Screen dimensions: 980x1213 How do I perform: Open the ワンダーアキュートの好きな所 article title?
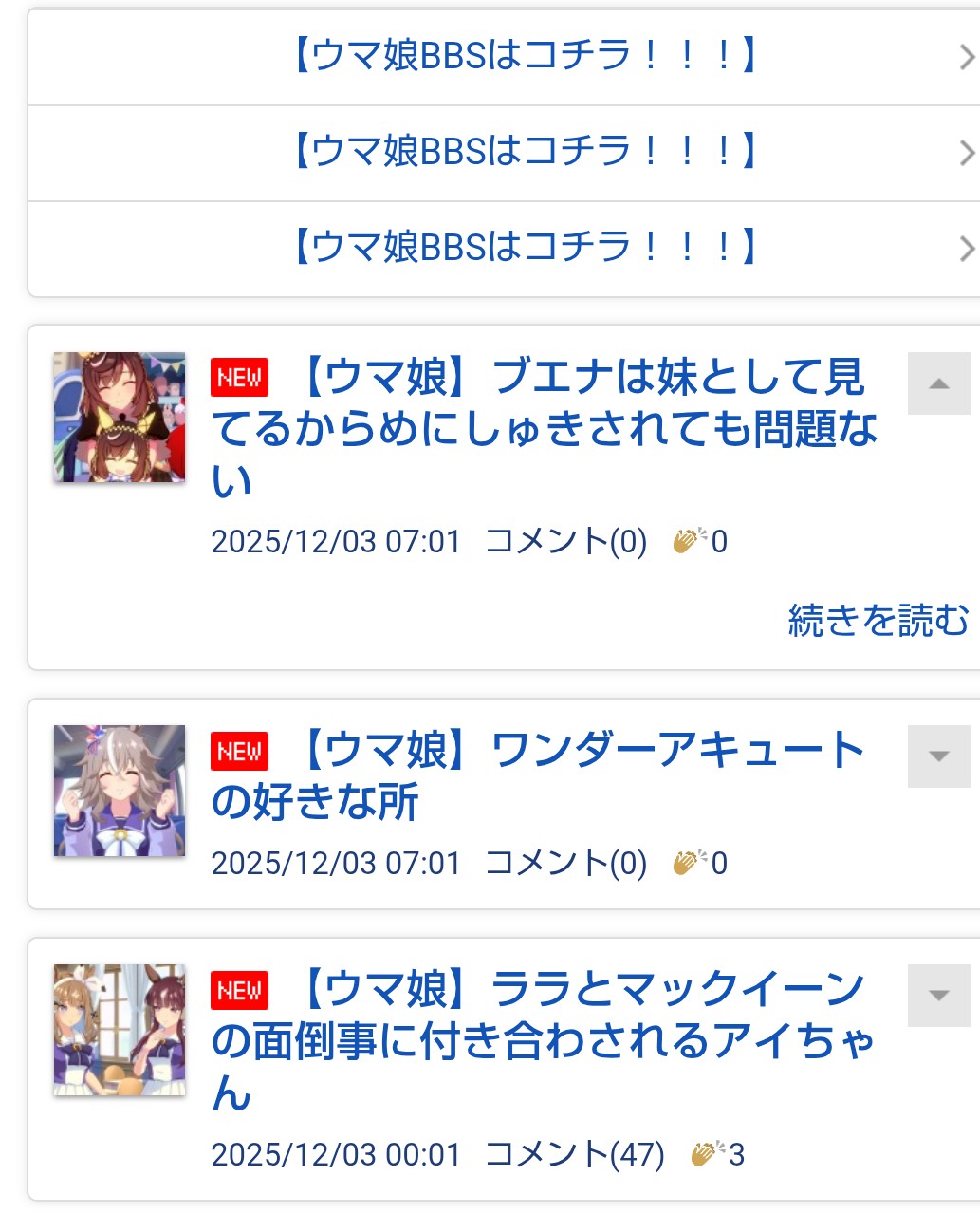536,776
